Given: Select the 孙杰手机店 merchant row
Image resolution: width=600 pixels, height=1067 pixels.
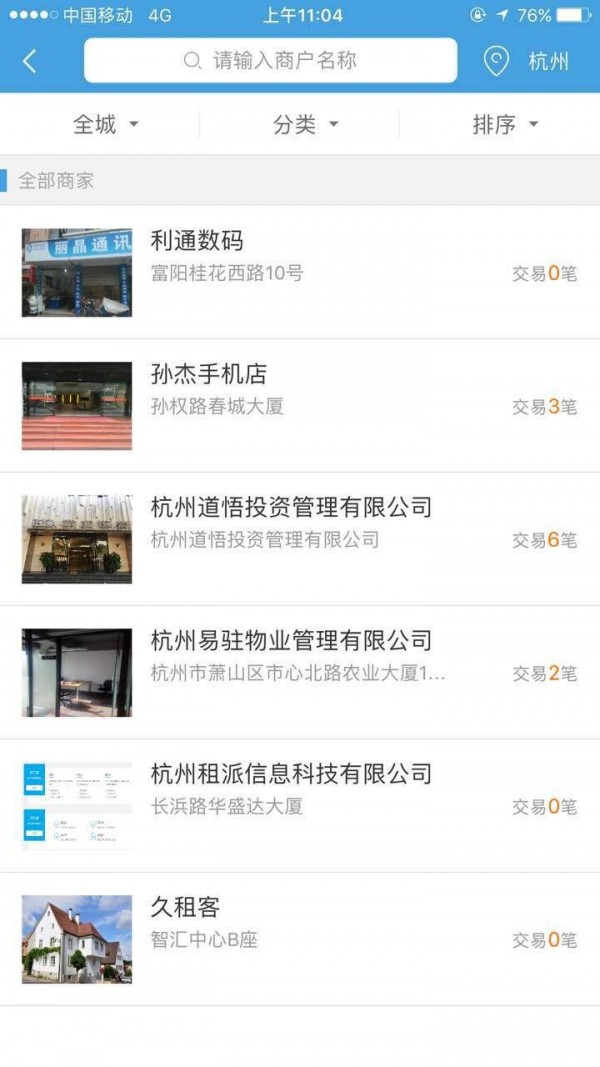Looking at the screenshot, I should coord(300,405).
